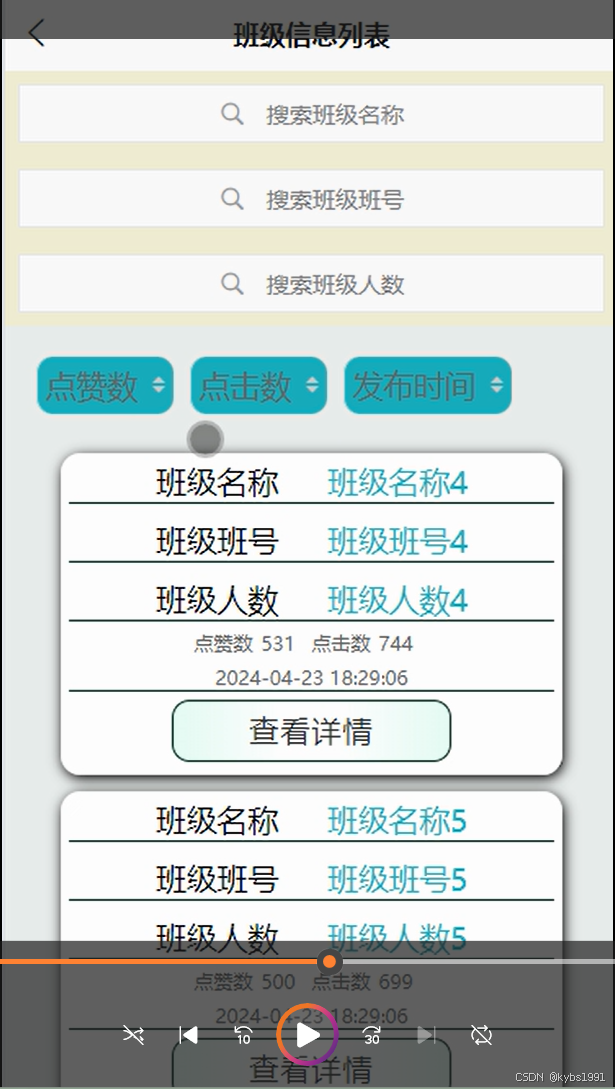Sort by 发布时间
Viewport: 615px width, 1089px height.
coord(428,385)
